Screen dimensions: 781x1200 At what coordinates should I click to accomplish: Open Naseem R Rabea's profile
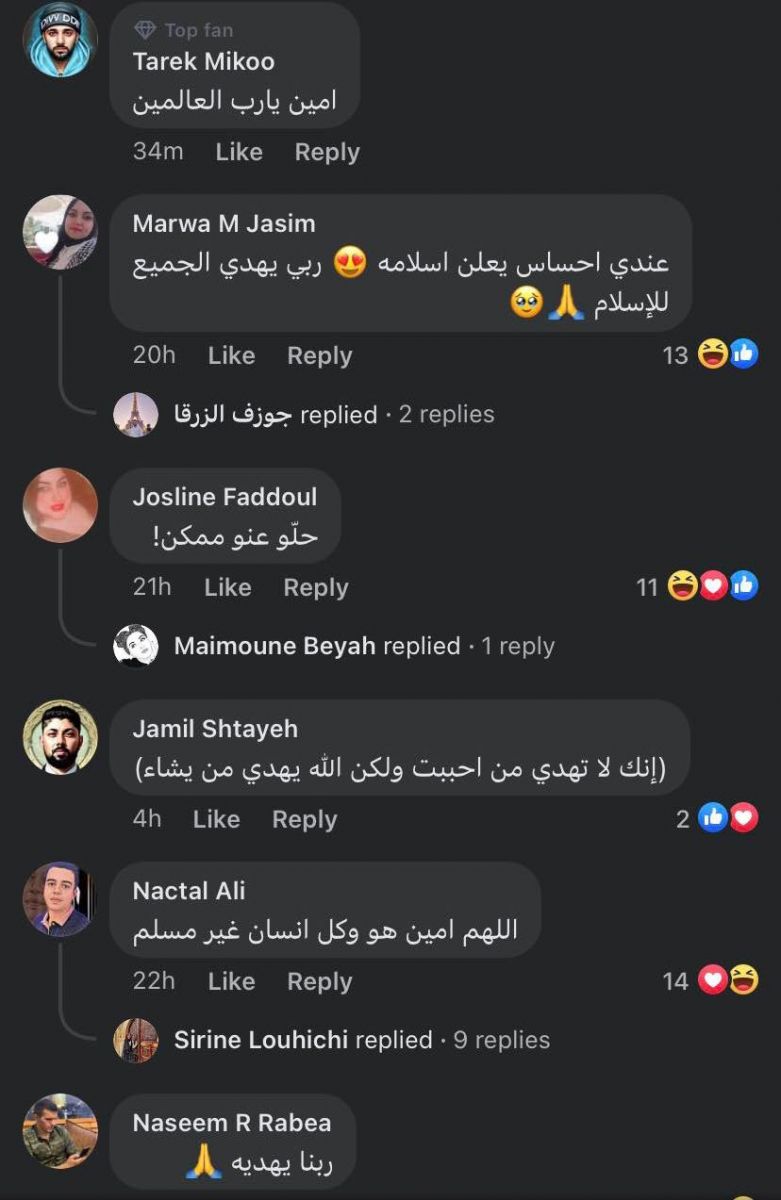point(231,1123)
